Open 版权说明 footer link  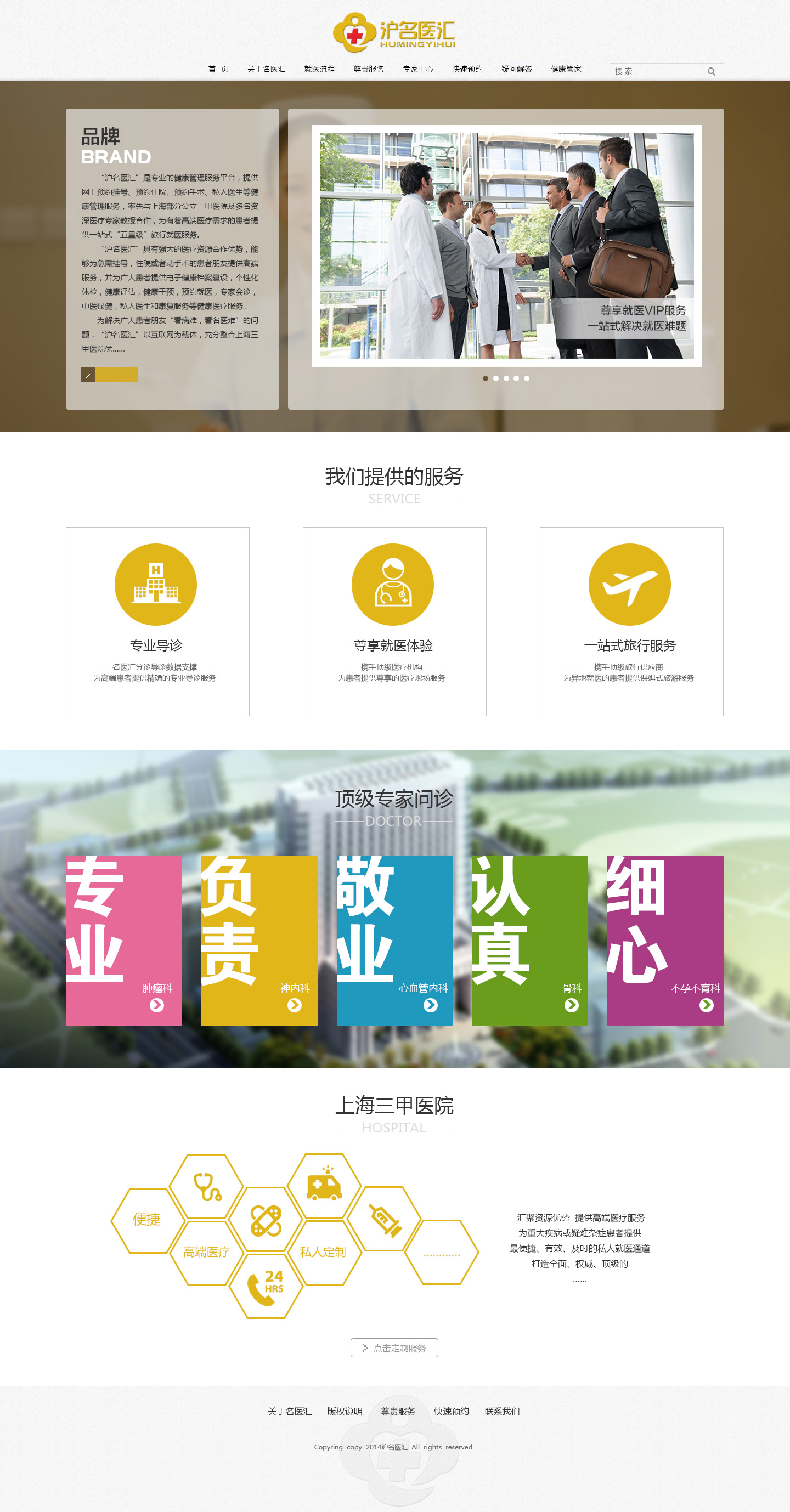[x=344, y=1411]
